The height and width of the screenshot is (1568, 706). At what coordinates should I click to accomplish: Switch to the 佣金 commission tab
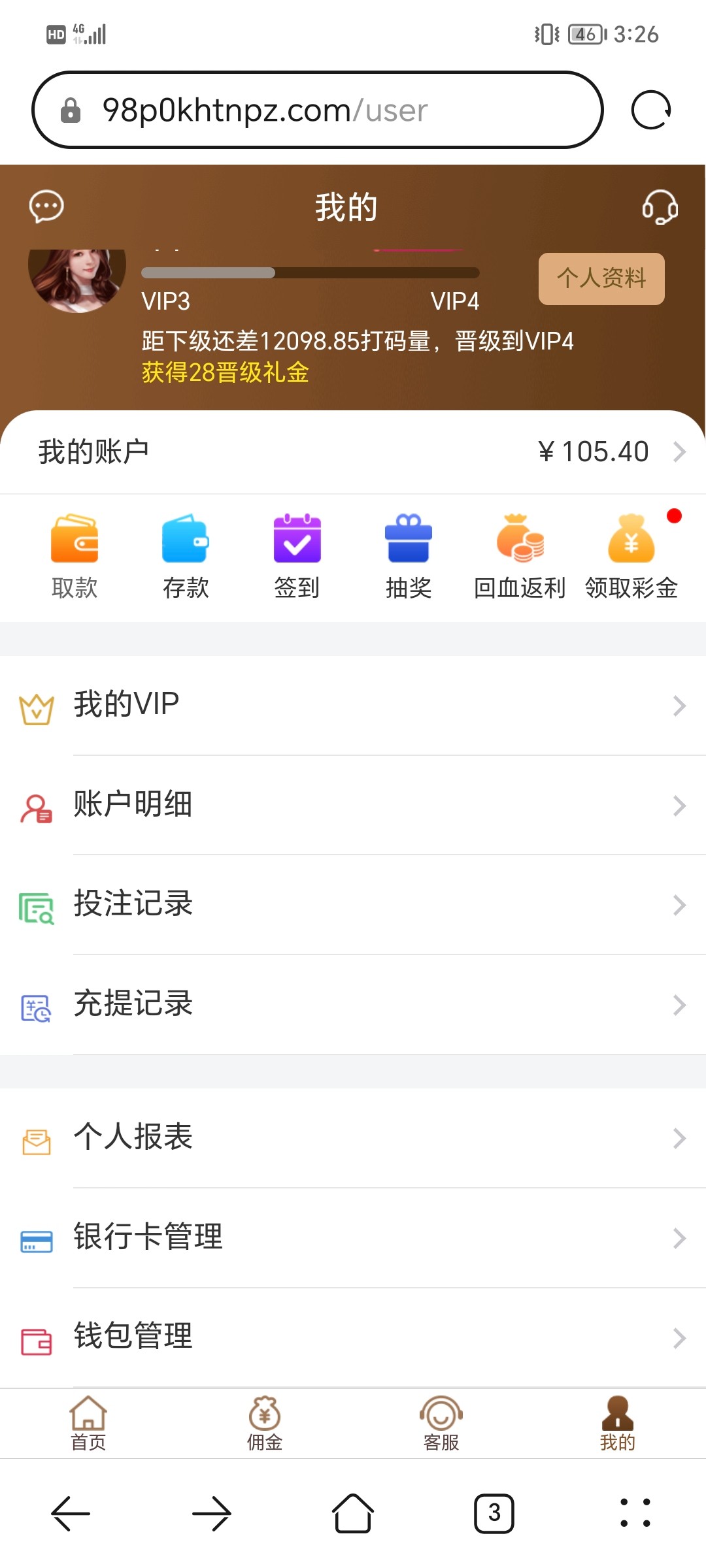[265, 1423]
